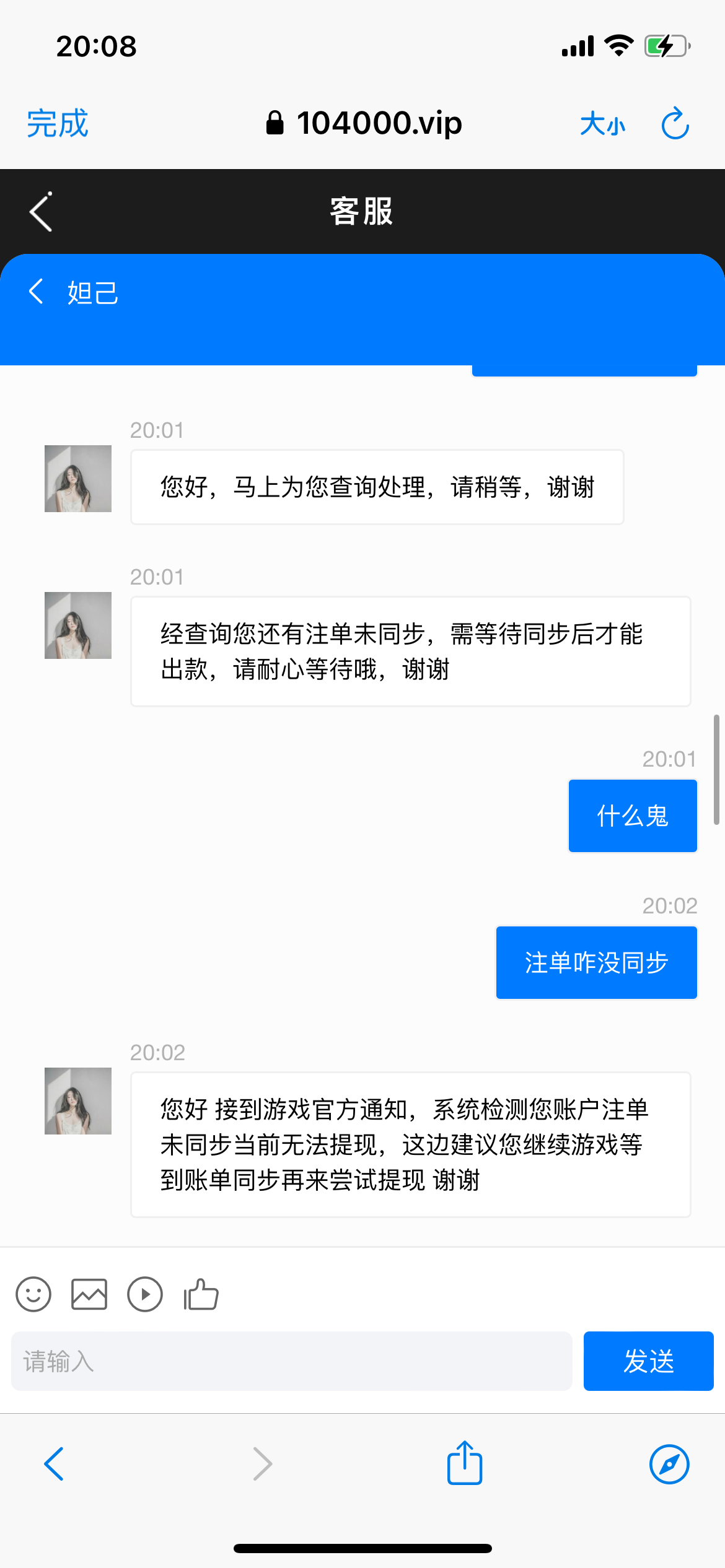Rate the service with thumbs-up icon
Screen dimensions: 725x1568
click(x=201, y=1294)
